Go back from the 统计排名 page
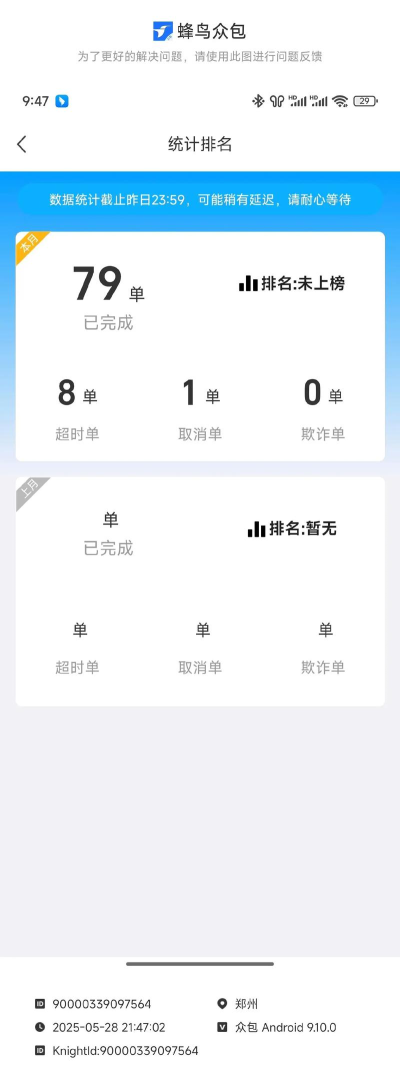The image size is (400, 1087). 21,144
